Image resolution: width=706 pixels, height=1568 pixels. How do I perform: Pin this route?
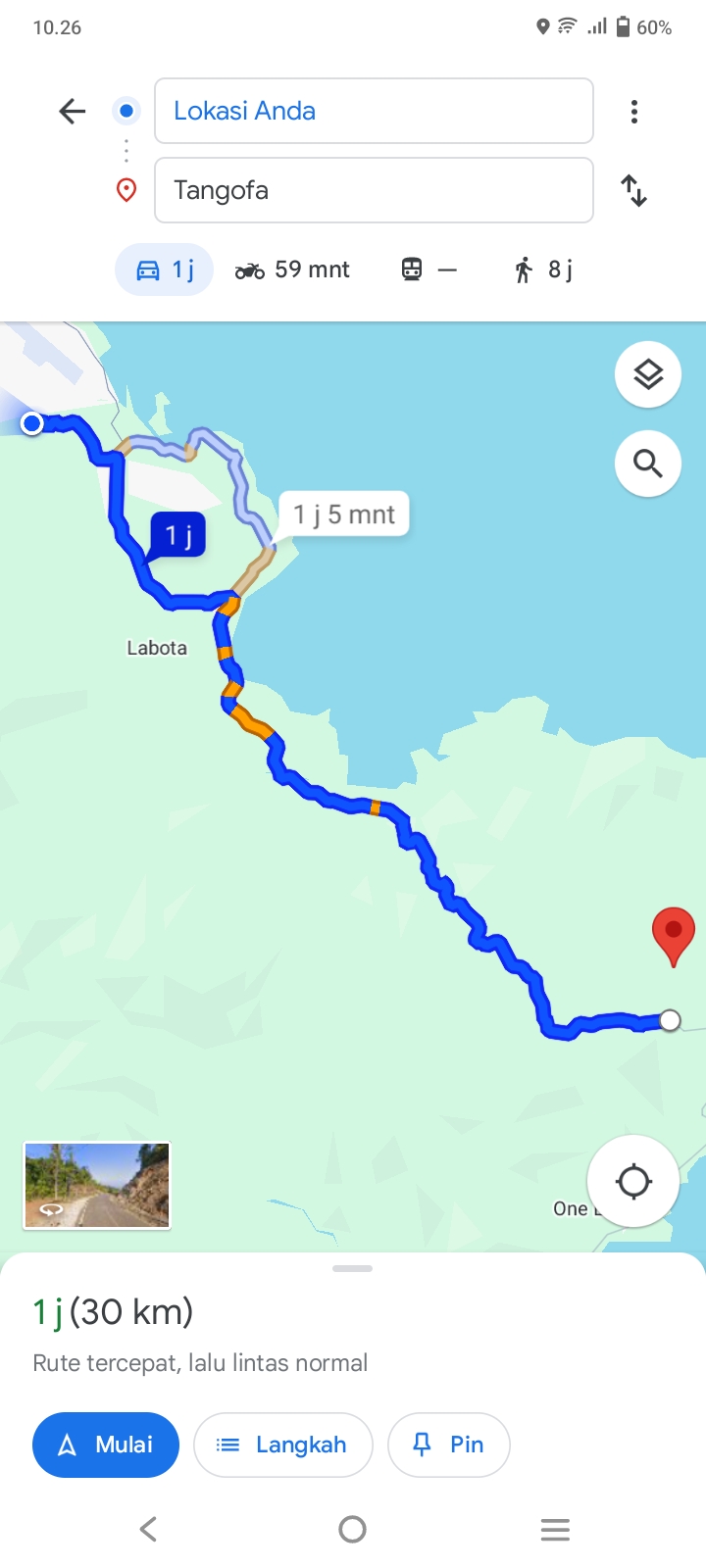pyautogui.click(x=449, y=1445)
